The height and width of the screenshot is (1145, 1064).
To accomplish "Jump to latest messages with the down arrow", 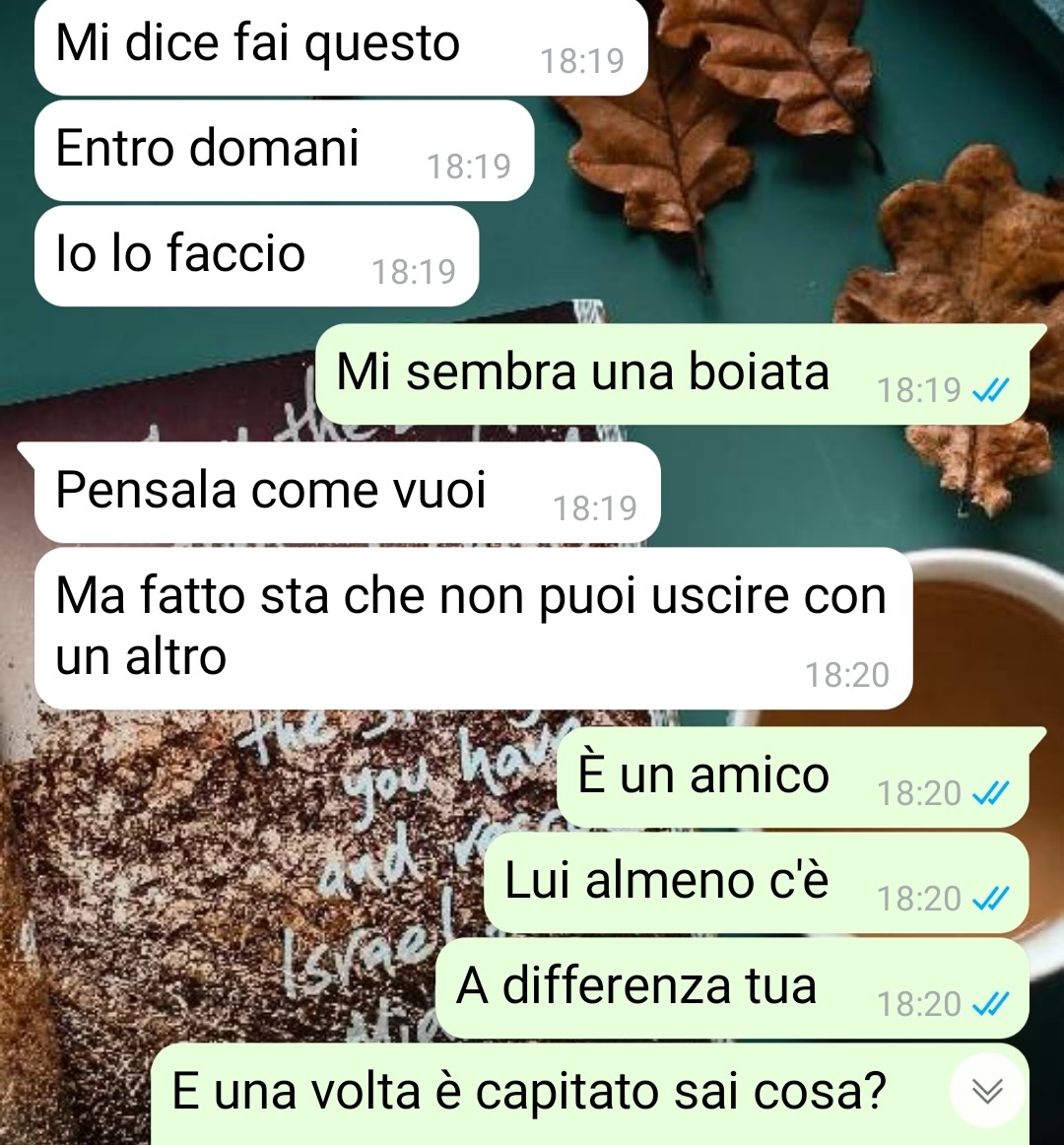I will [987, 1090].
